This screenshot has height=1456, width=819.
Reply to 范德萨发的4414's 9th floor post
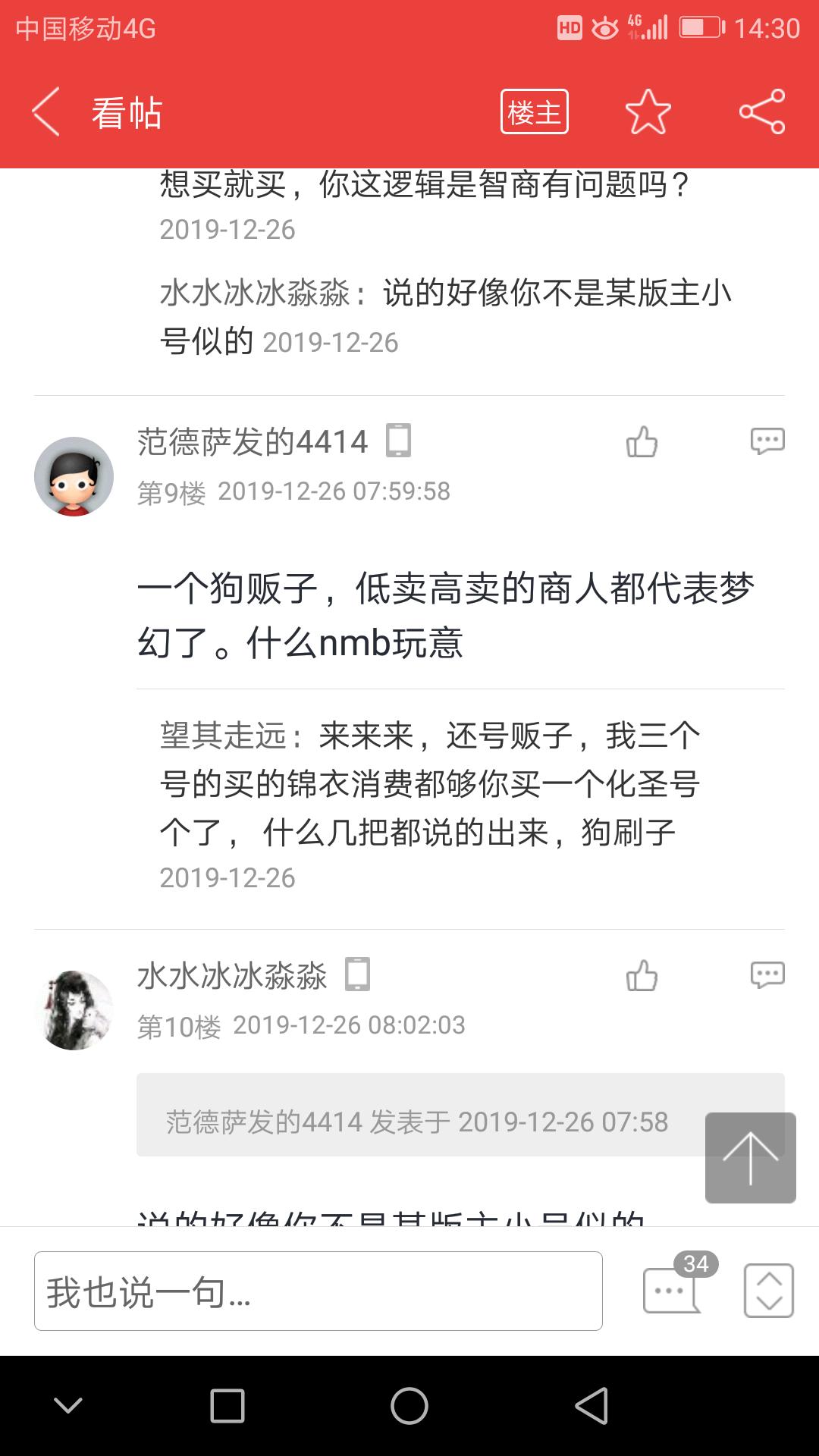[x=767, y=441]
